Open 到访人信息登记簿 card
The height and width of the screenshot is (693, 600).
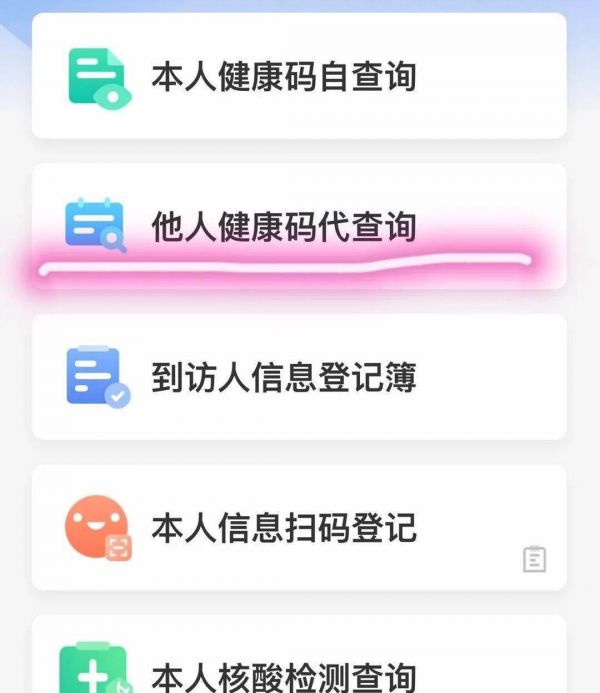click(x=299, y=377)
